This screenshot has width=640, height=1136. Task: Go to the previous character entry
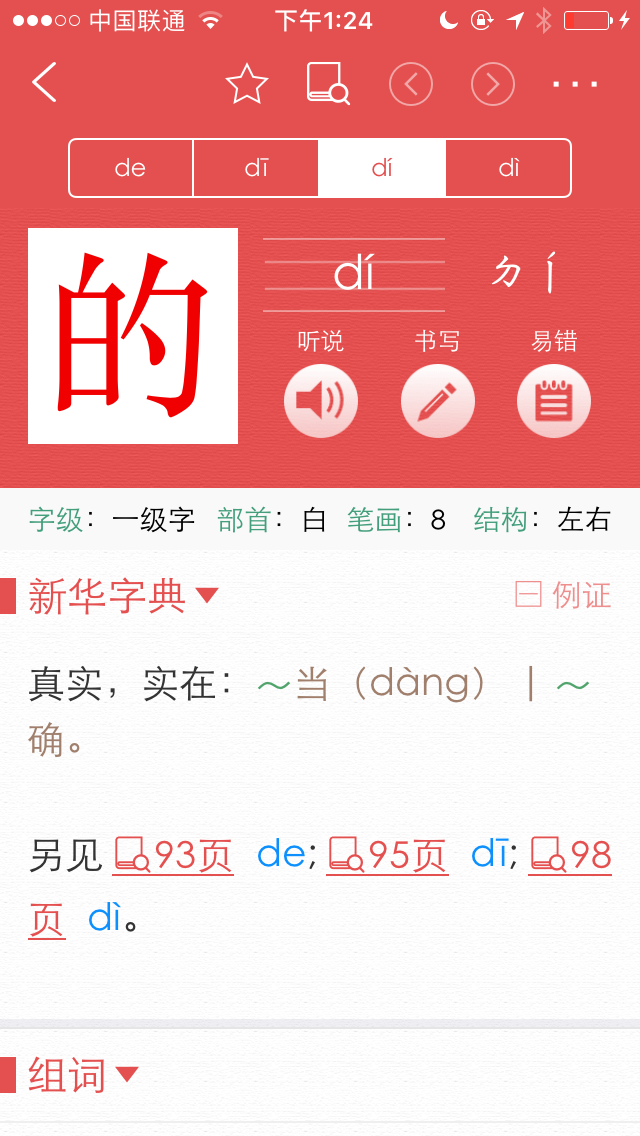(411, 84)
